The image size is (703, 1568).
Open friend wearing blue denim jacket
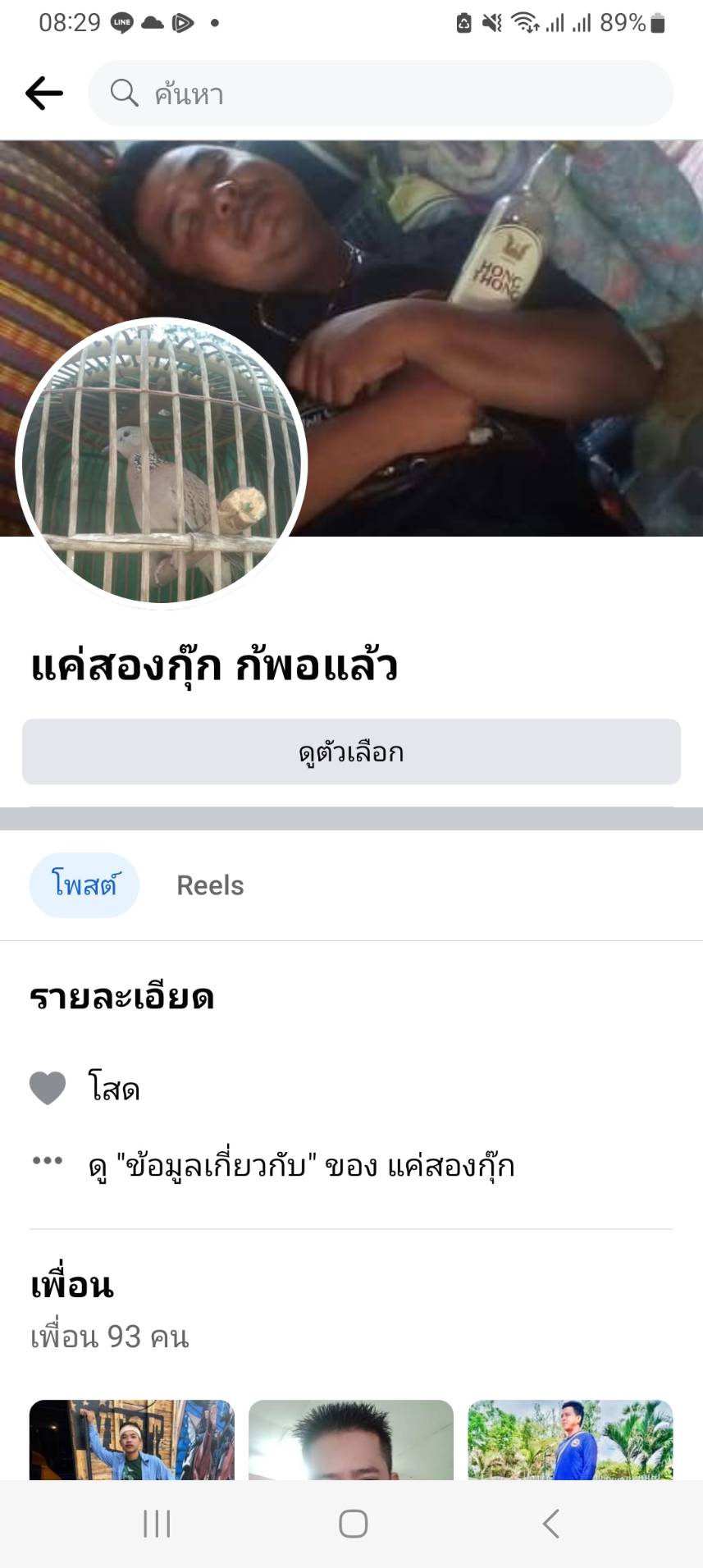click(x=132, y=1441)
